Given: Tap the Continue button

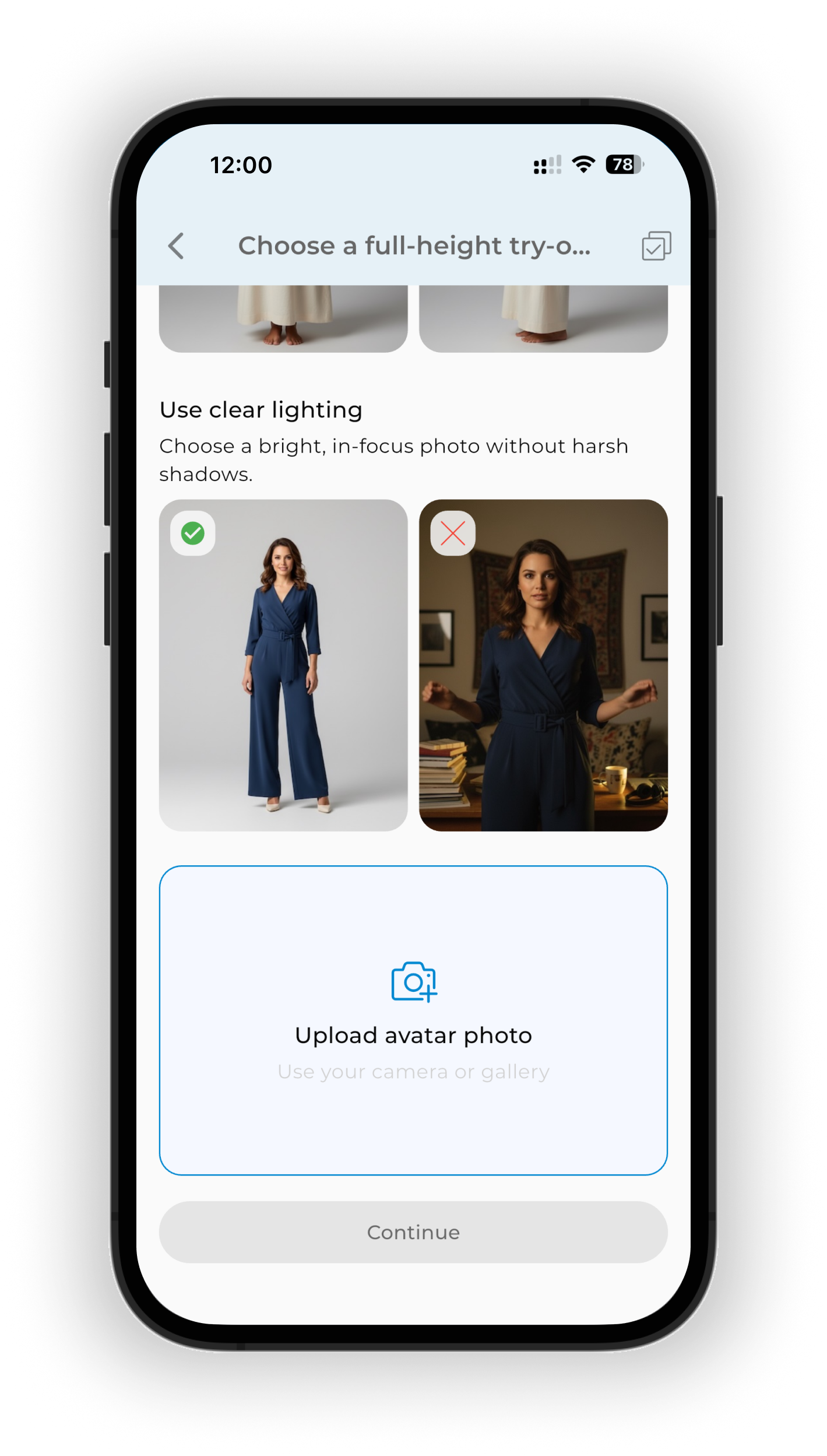Looking at the screenshot, I should 413,1232.
